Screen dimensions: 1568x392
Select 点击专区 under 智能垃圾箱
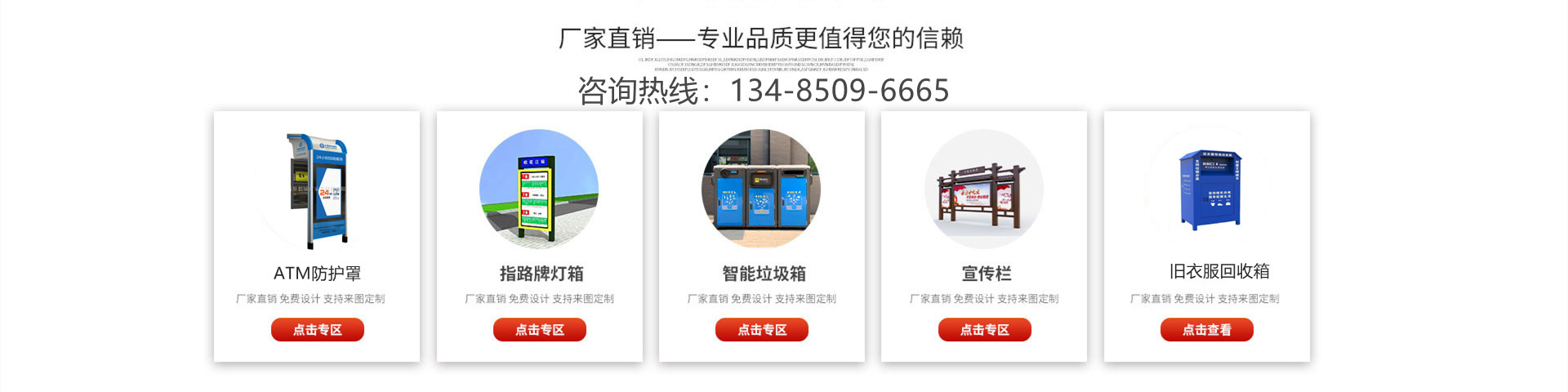761,330
